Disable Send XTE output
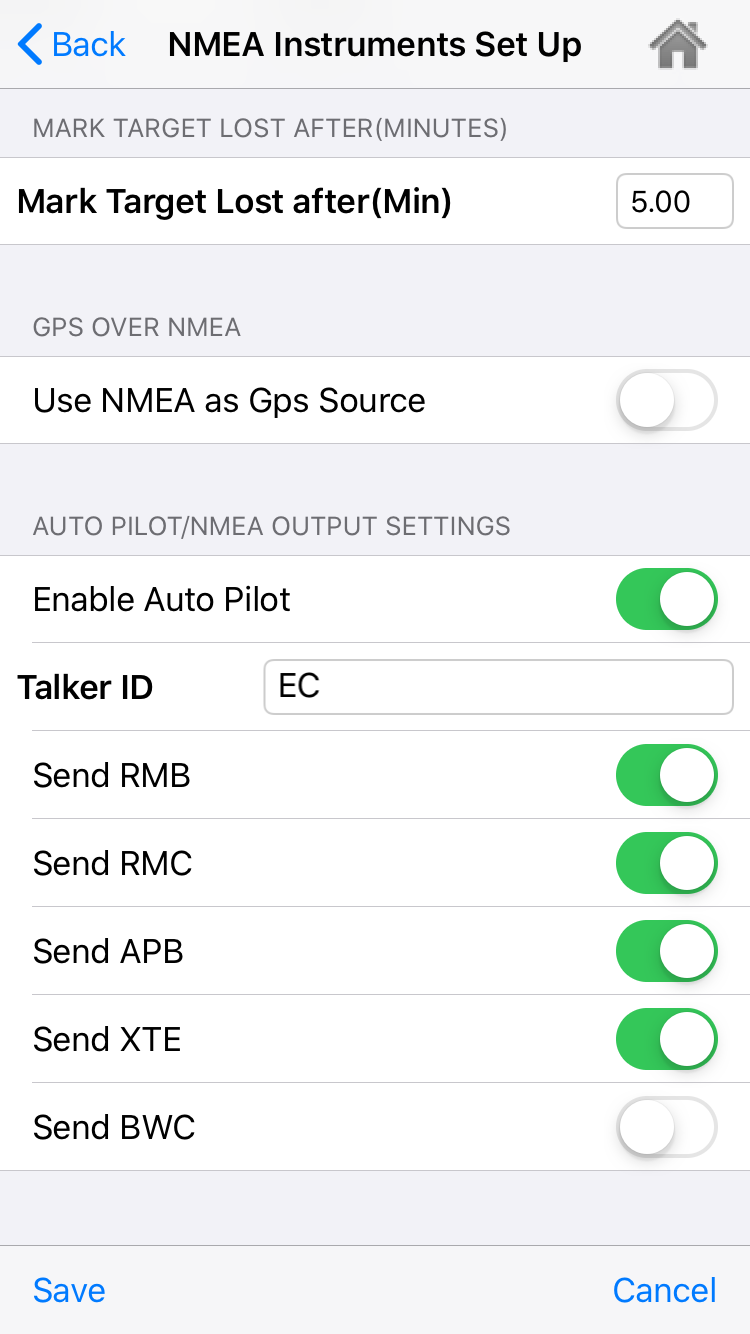 tap(666, 1039)
